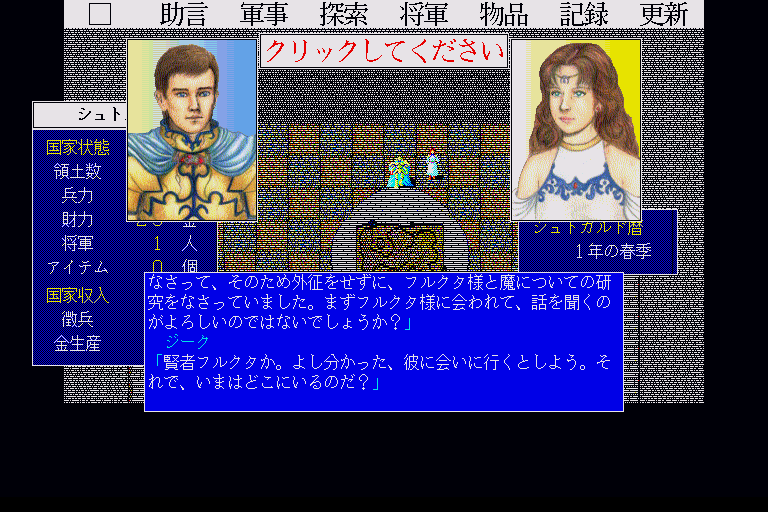Tap the blue dialogue box to continue
Image resolution: width=768 pixels, height=512 pixels.
384,340
